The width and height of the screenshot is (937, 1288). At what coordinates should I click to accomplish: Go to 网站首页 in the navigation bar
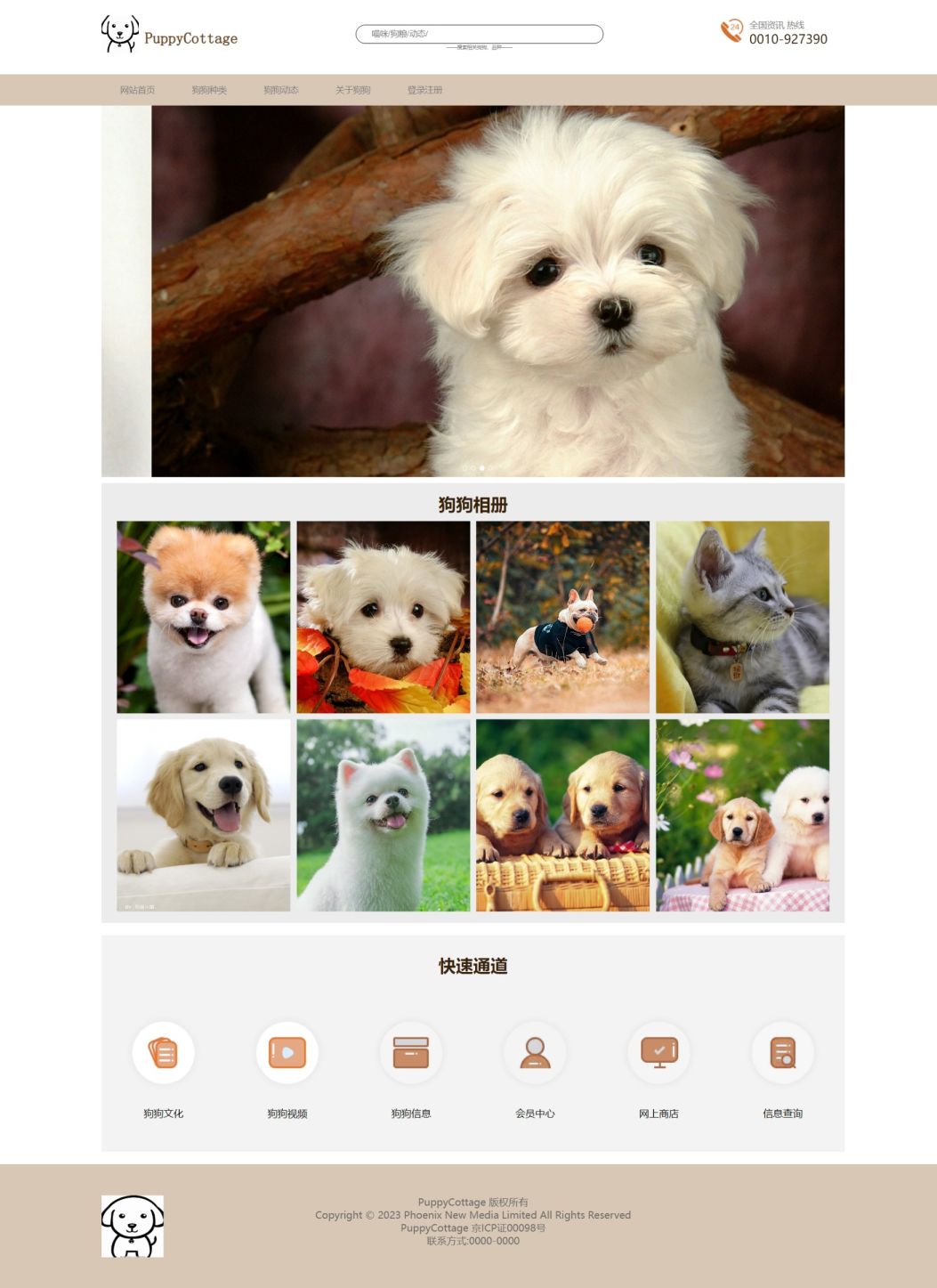(x=137, y=90)
